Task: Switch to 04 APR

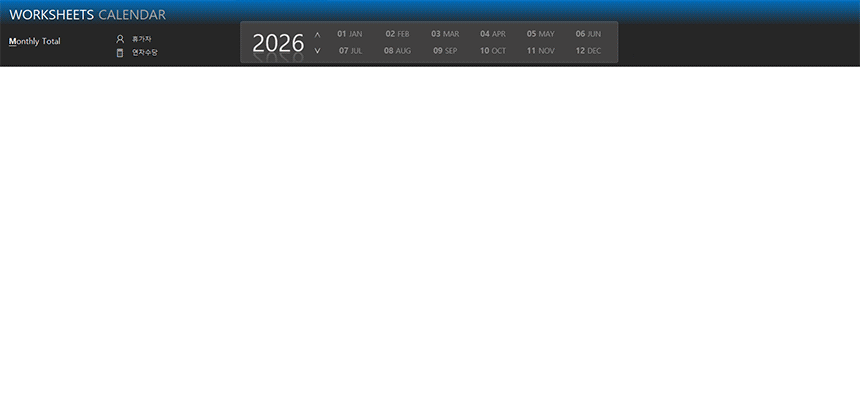Action: click(x=493, y=34)
